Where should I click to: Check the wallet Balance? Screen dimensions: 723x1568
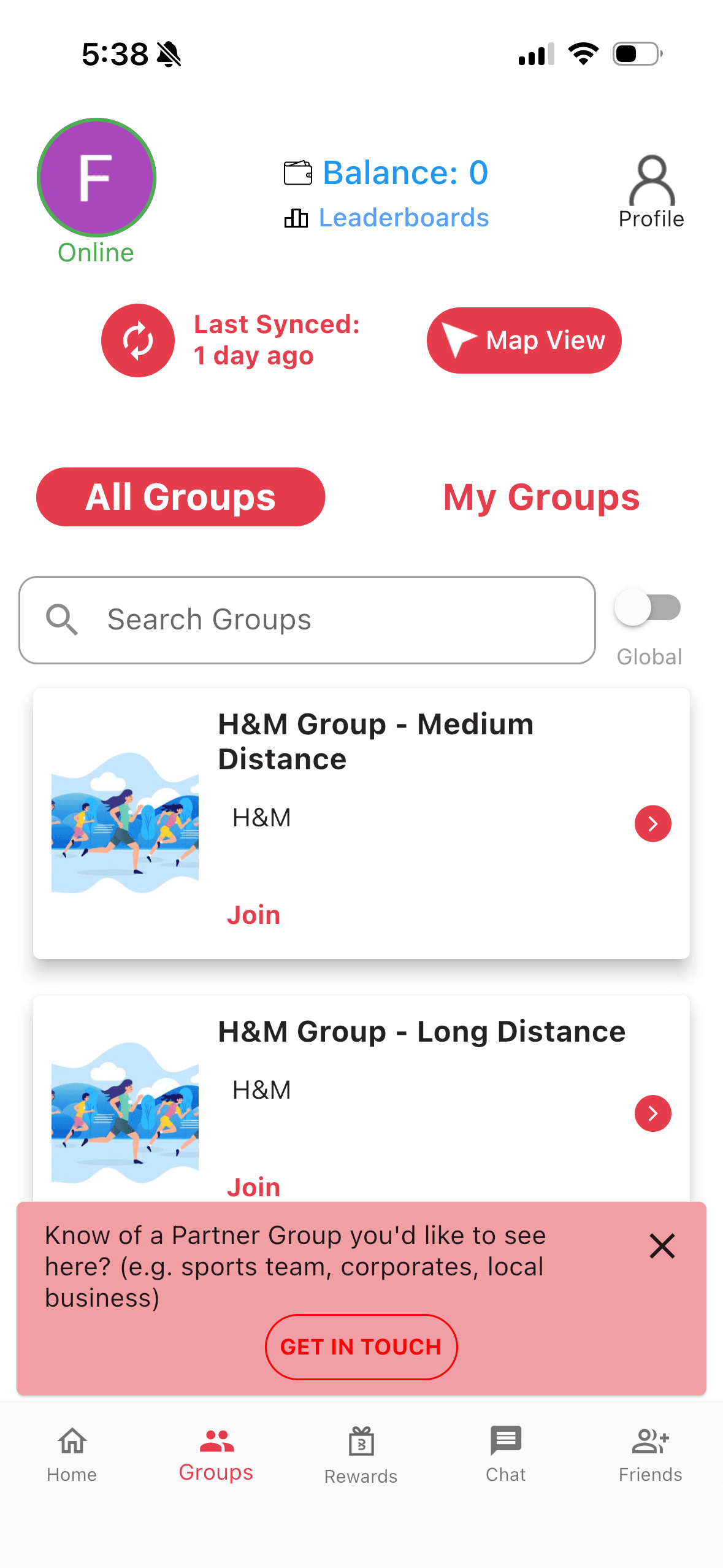coord(405,172)
